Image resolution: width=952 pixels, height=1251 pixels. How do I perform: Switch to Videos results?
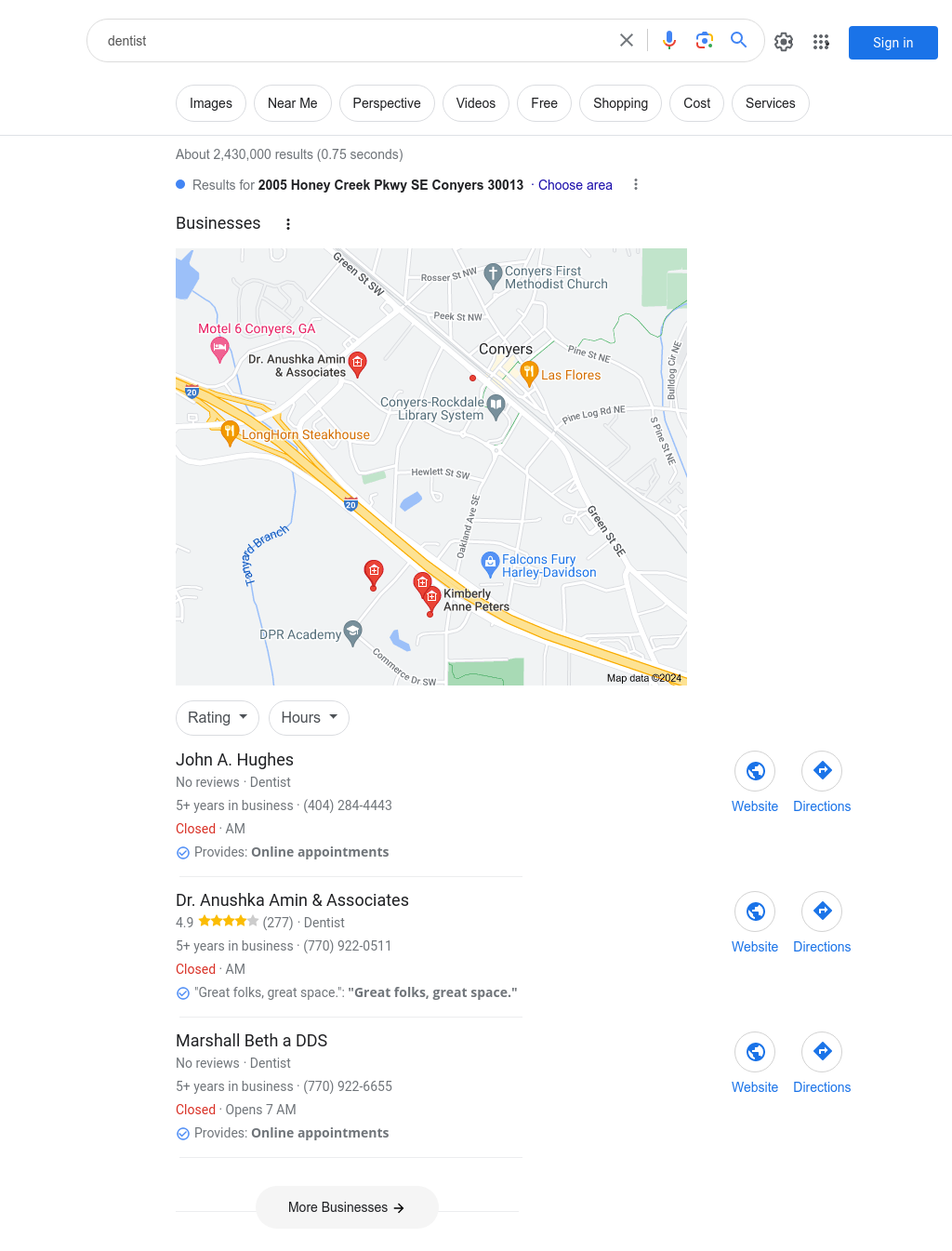[x=475, y=103]
